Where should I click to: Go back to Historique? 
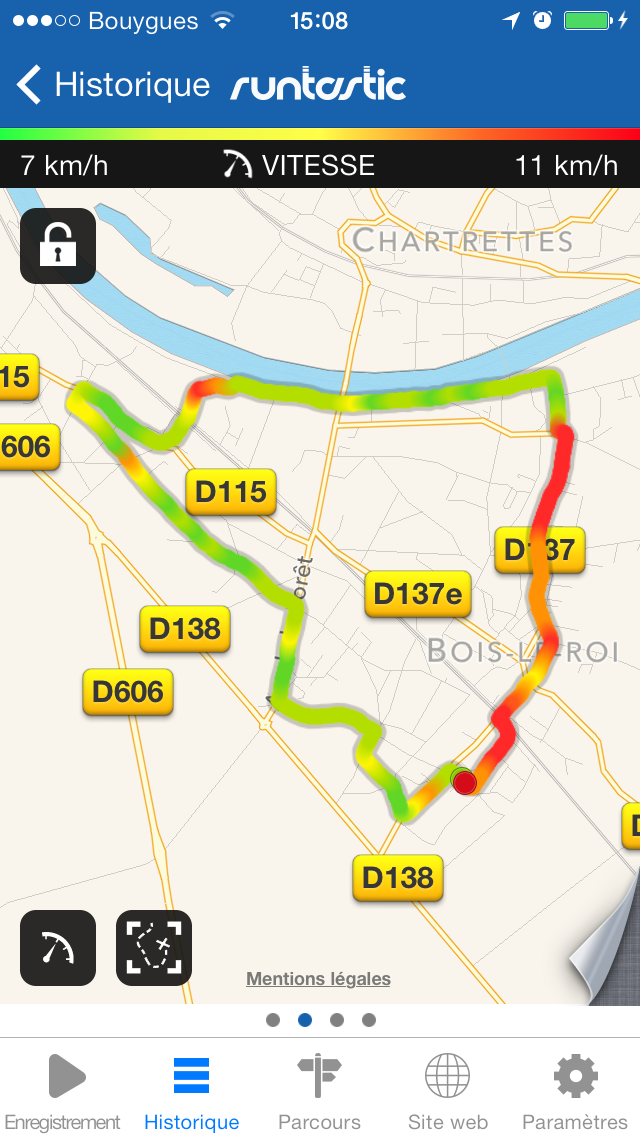112,85
